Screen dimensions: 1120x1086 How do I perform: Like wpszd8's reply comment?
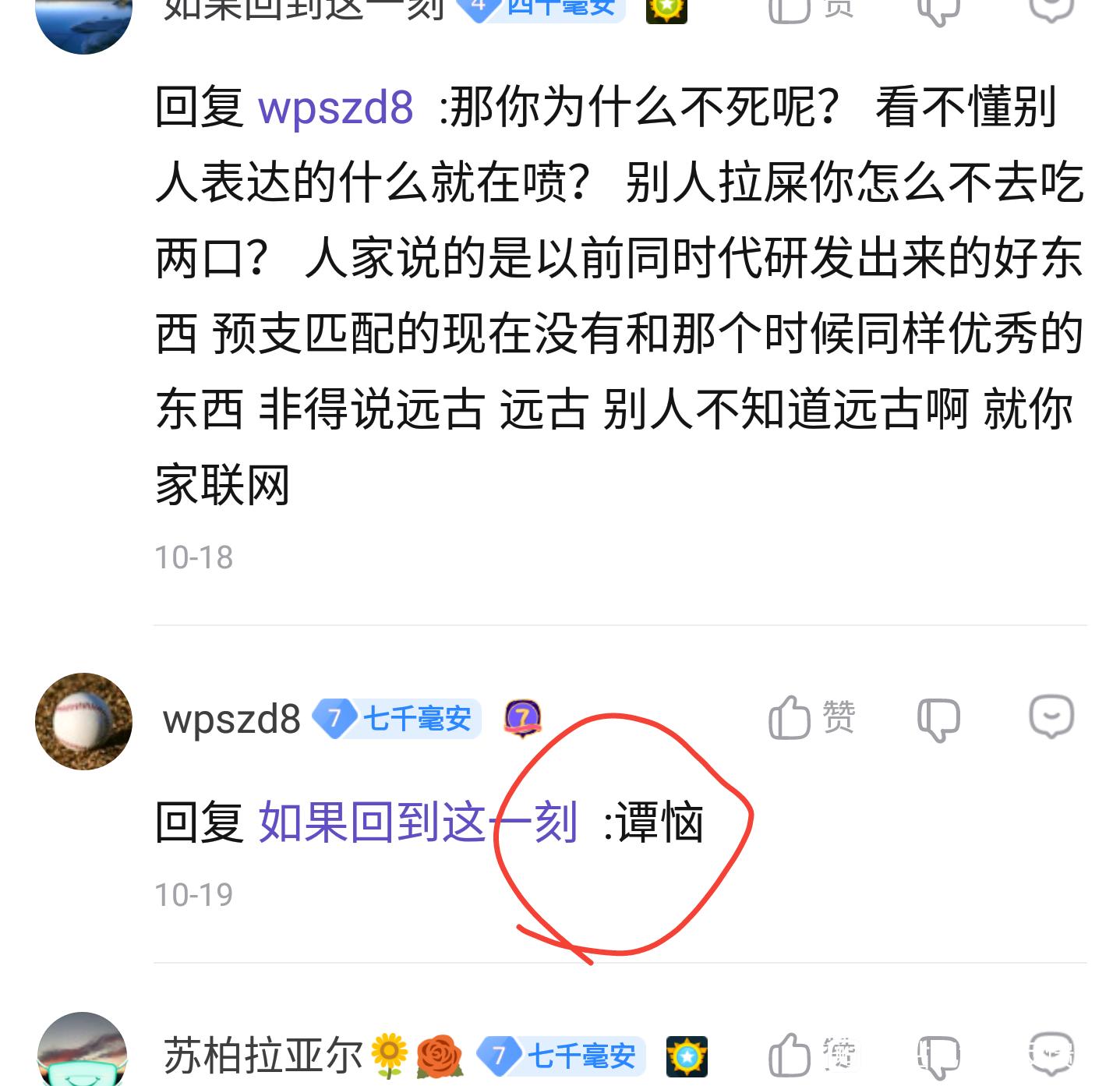tap(790, 717)
